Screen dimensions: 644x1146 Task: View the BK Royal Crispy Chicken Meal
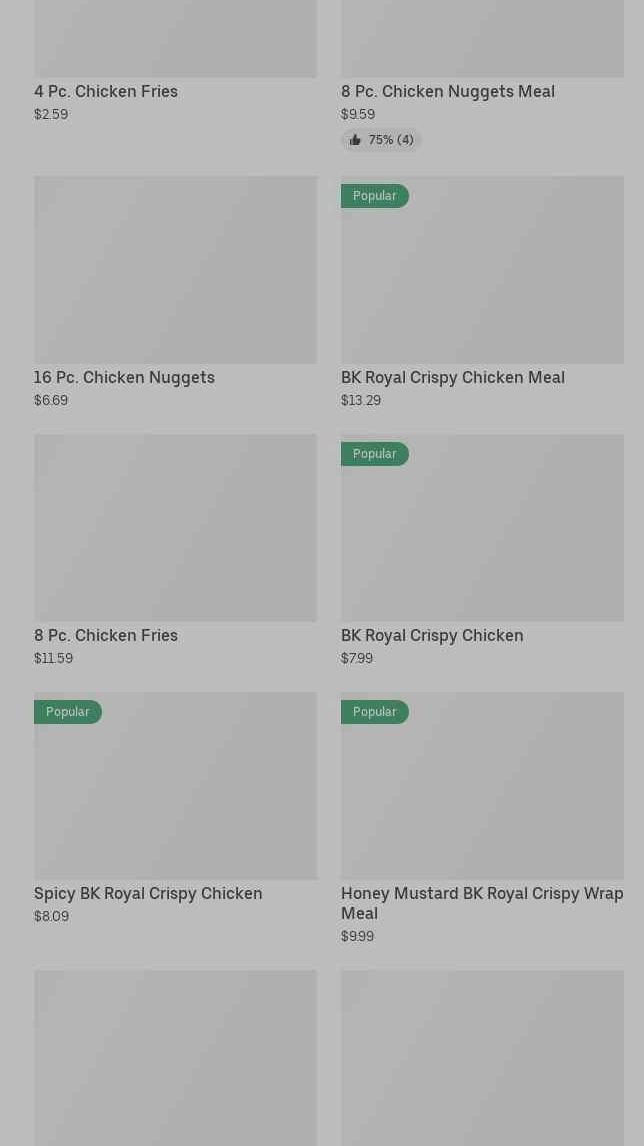[482, 292]
